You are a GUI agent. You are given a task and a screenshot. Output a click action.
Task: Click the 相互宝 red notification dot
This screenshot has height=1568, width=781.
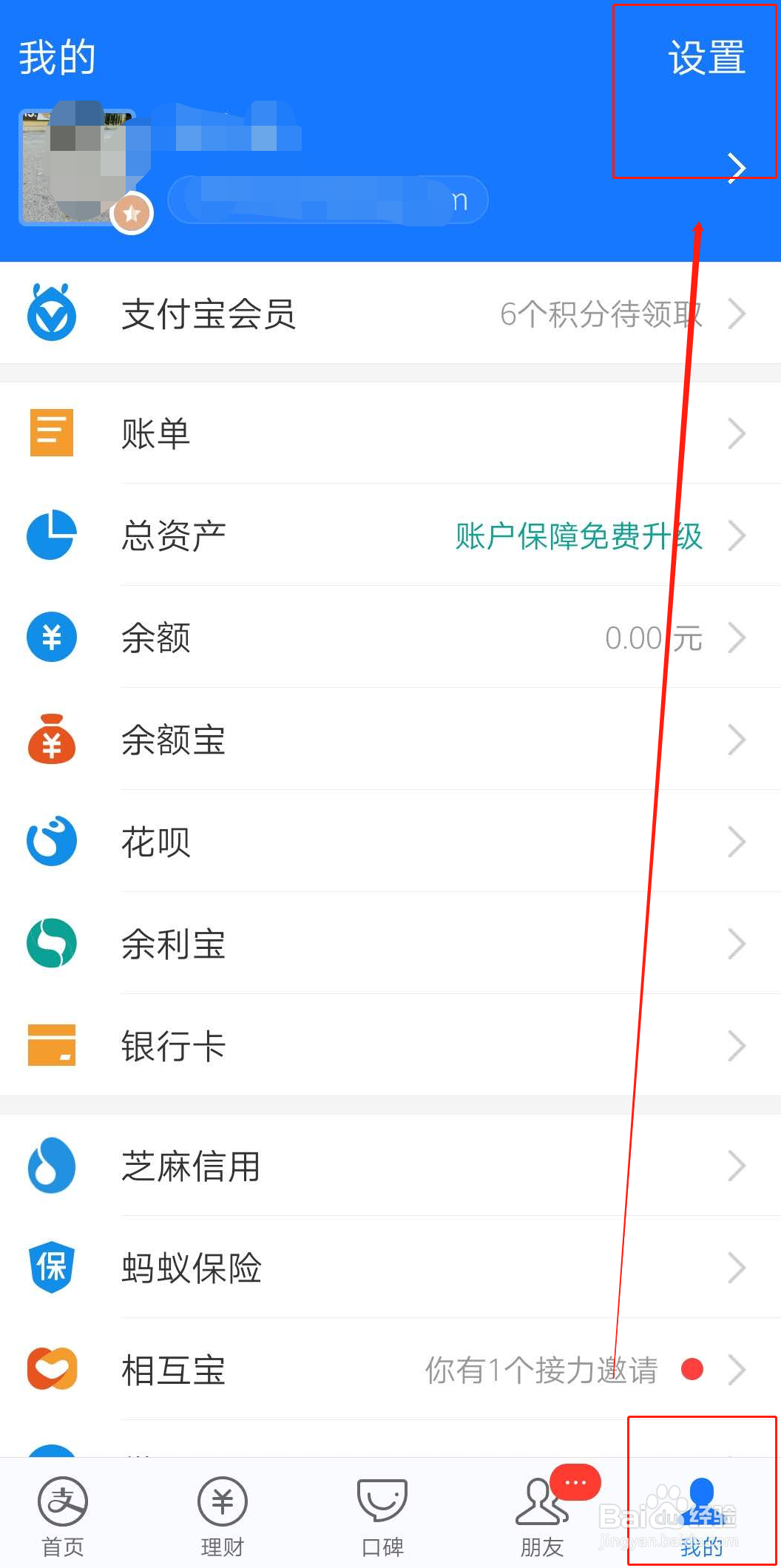692,1370
